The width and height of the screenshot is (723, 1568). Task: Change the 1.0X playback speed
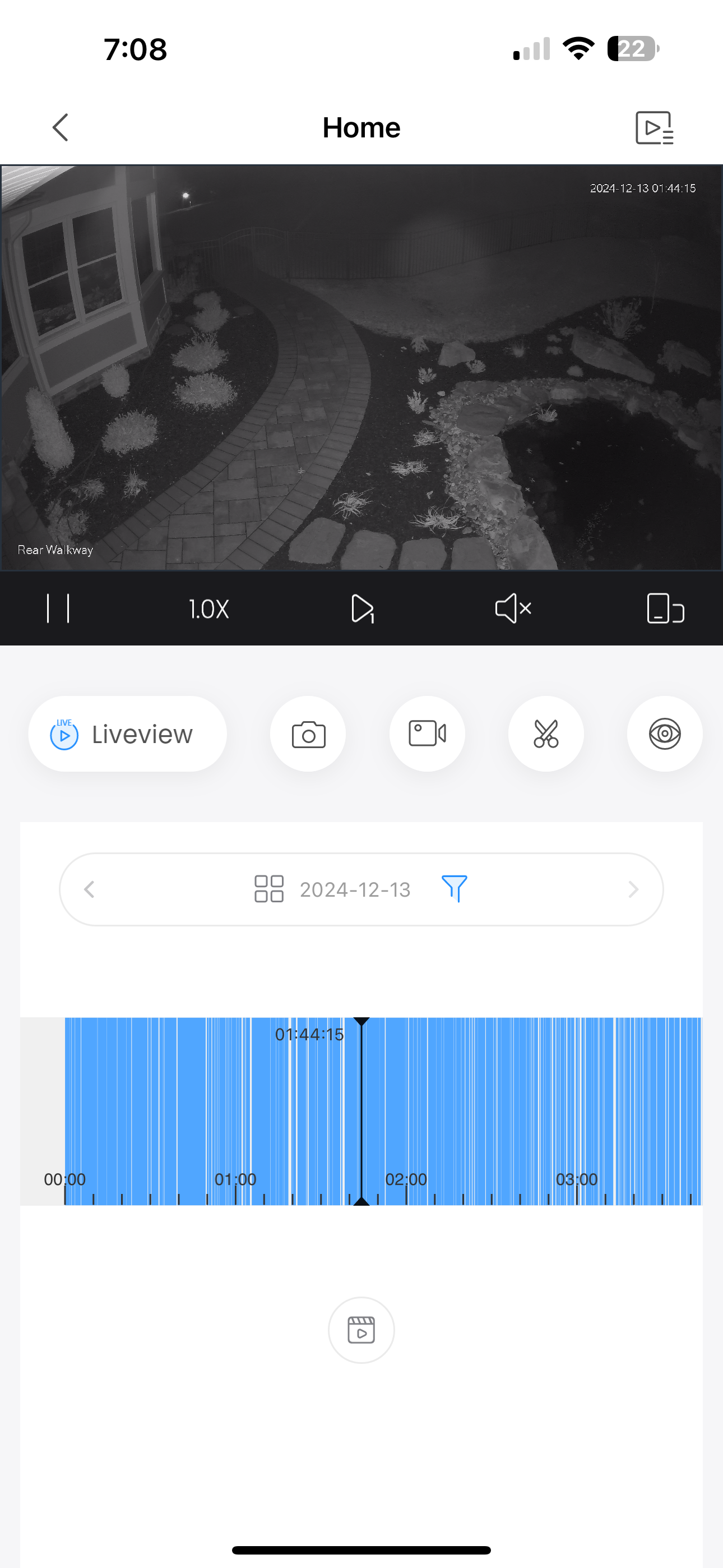pos(208,608)
